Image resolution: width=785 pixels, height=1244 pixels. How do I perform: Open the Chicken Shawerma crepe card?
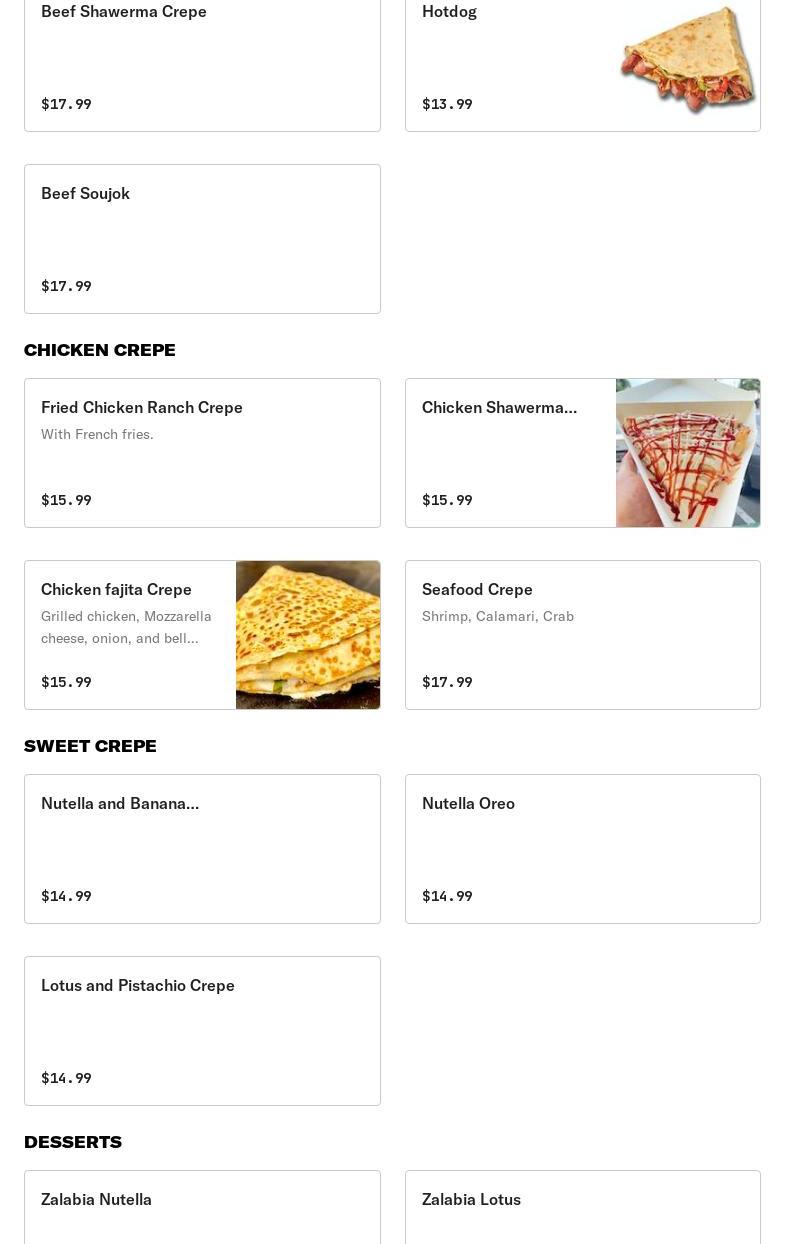[582, 453]
